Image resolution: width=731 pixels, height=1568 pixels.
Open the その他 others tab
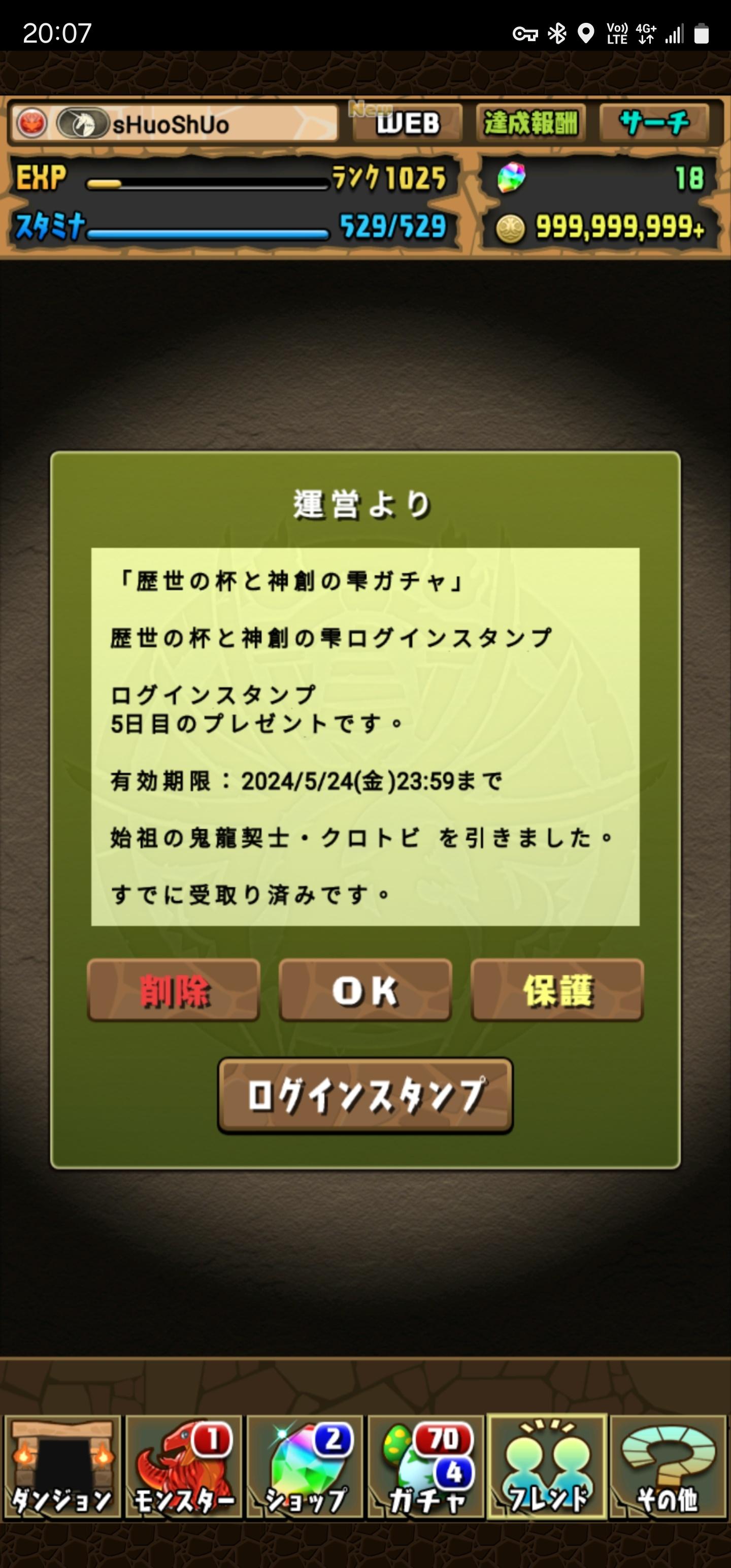[x=669, y=1468]
